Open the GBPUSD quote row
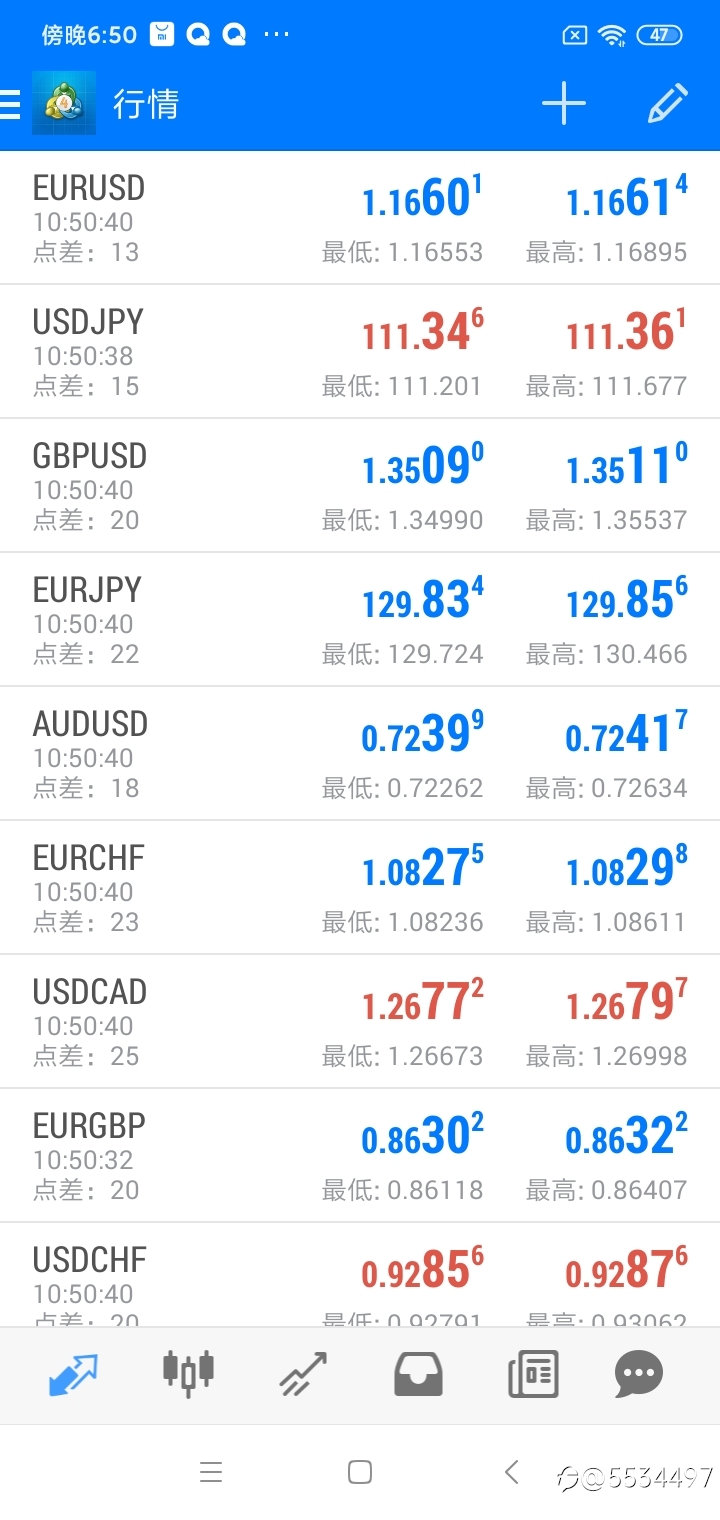The width and height of the screenshot is (720, 1520). pos(360,486)
